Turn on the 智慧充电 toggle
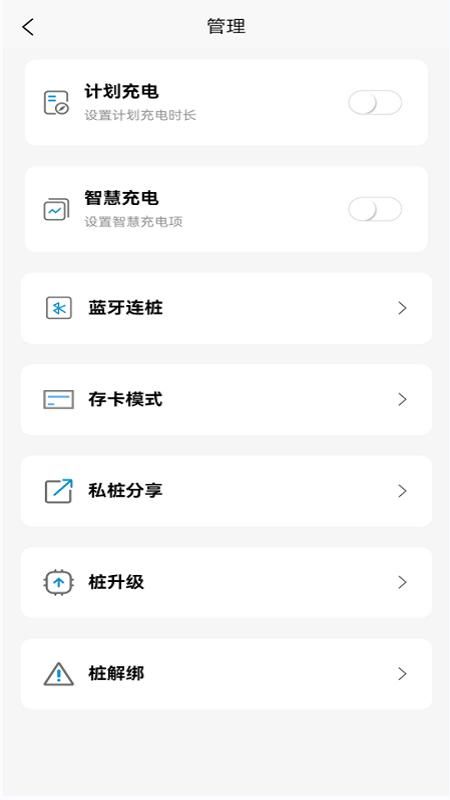Image resolution: width=450 pixels, height=800 pixels. (x=375, y=209)
